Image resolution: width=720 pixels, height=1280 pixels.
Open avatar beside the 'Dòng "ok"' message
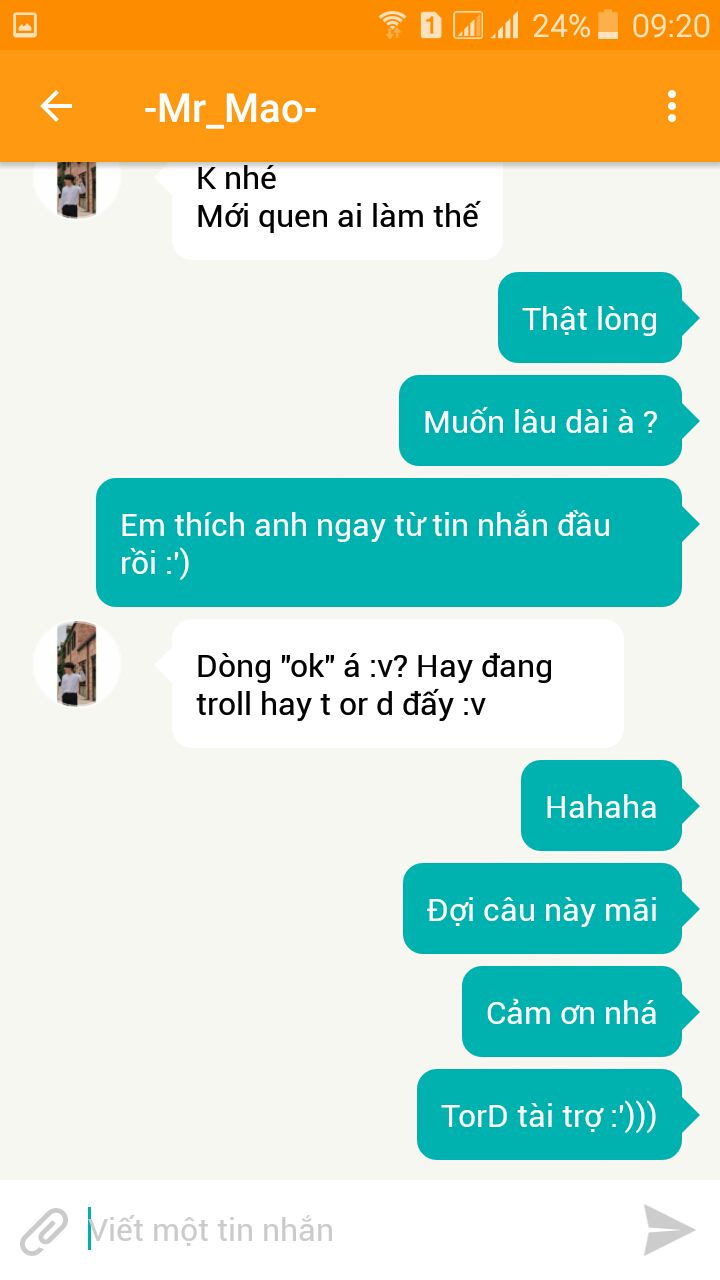[77, 664]
